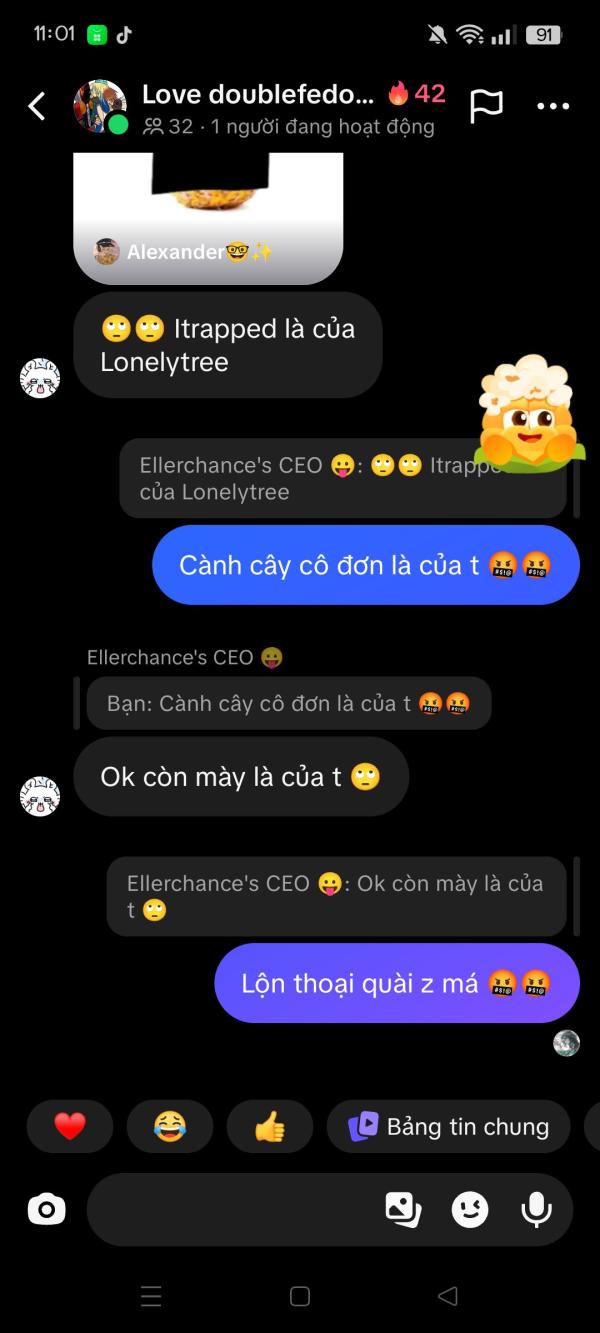Tap the quoted reply "Bạn: Cành cây cô đơn"
The height and width of the screenshot is (1333, 600).
(x=288, y=703)
